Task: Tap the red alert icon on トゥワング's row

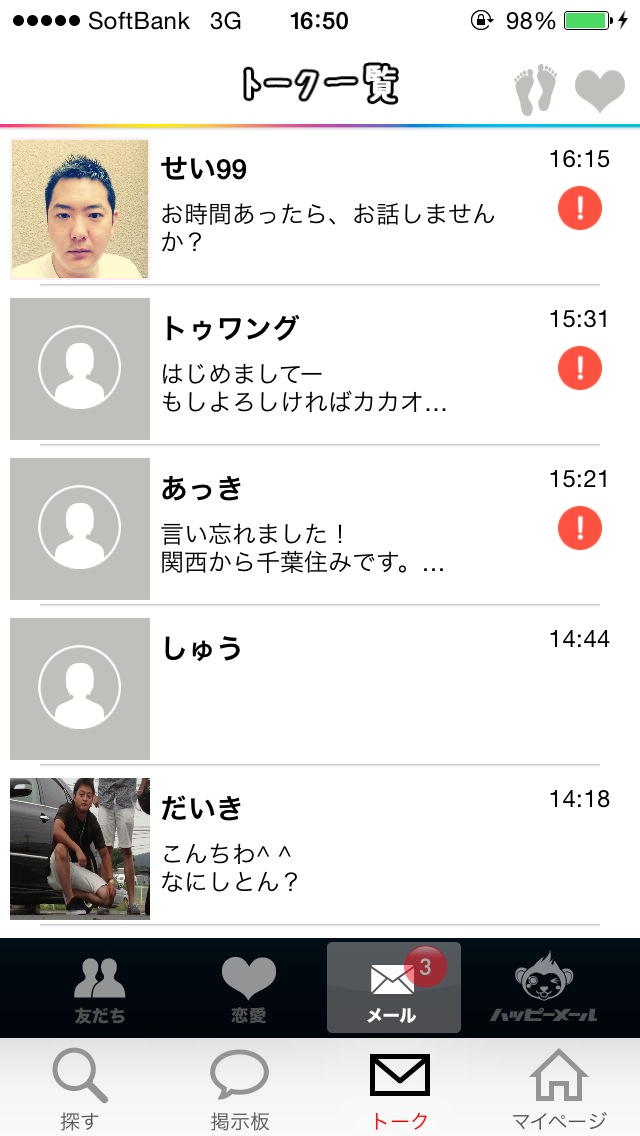Action: click(x=579, y=369)
